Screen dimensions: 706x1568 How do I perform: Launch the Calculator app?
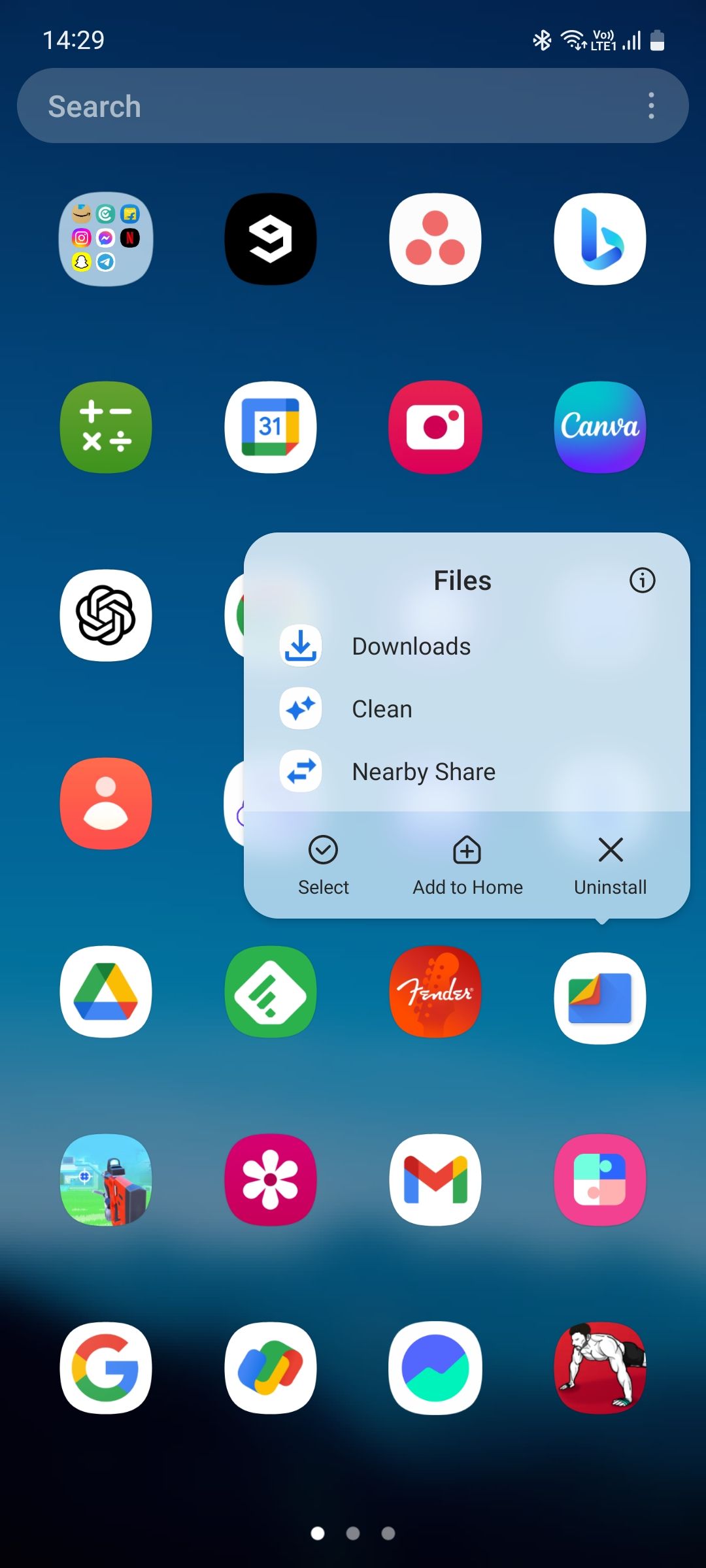[106, 427]
